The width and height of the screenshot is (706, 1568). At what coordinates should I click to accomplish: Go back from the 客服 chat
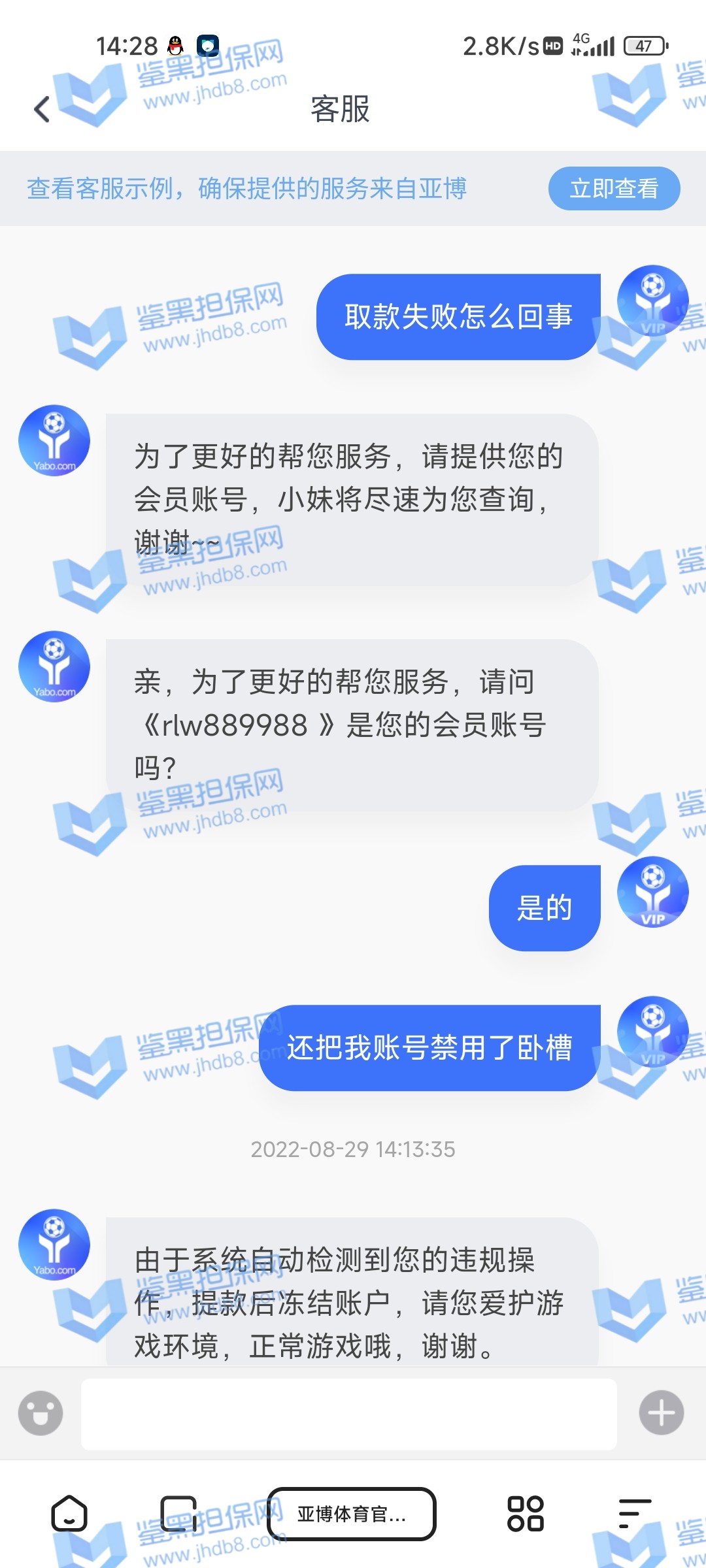[42, 109]
